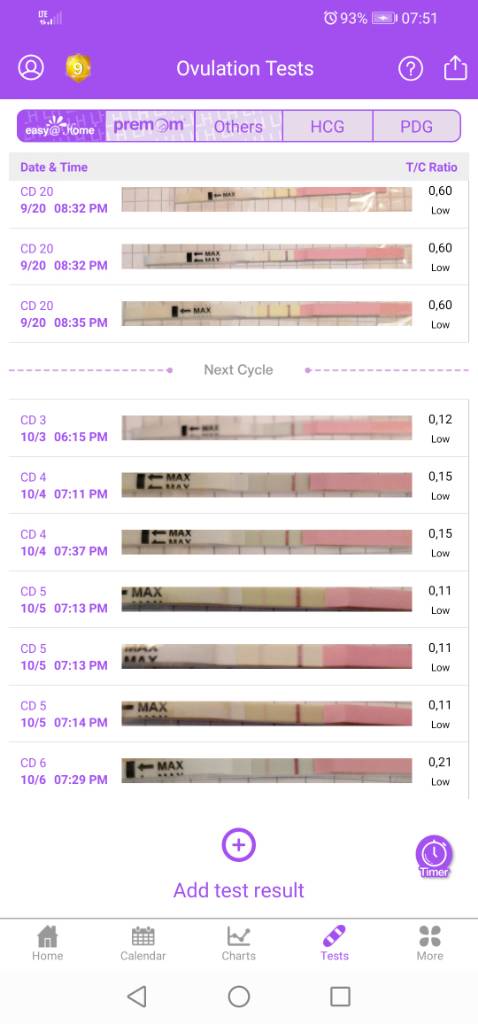
Task: Tap the gold badge with number 9
Action: click(x=78, y=68)
